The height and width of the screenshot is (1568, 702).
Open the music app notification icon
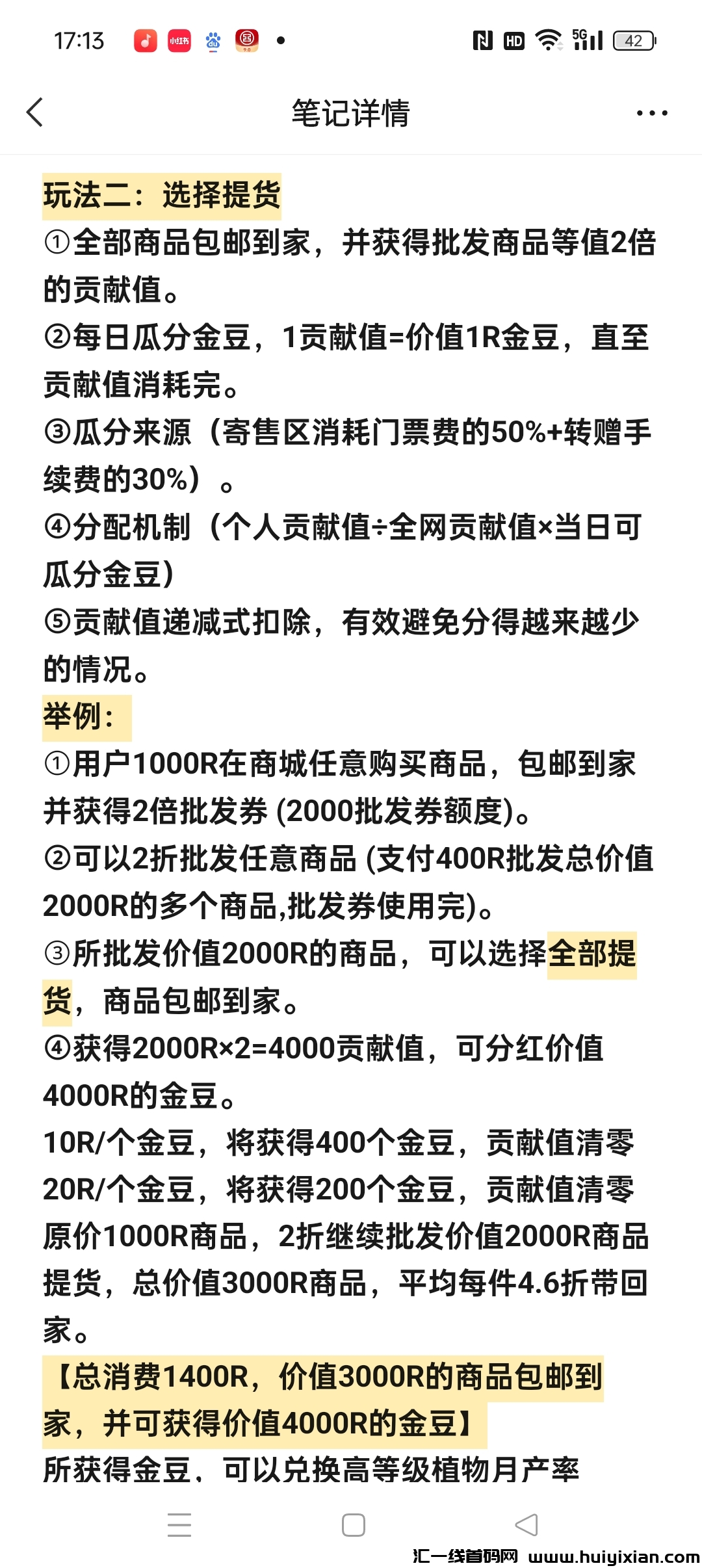(146, 40)
